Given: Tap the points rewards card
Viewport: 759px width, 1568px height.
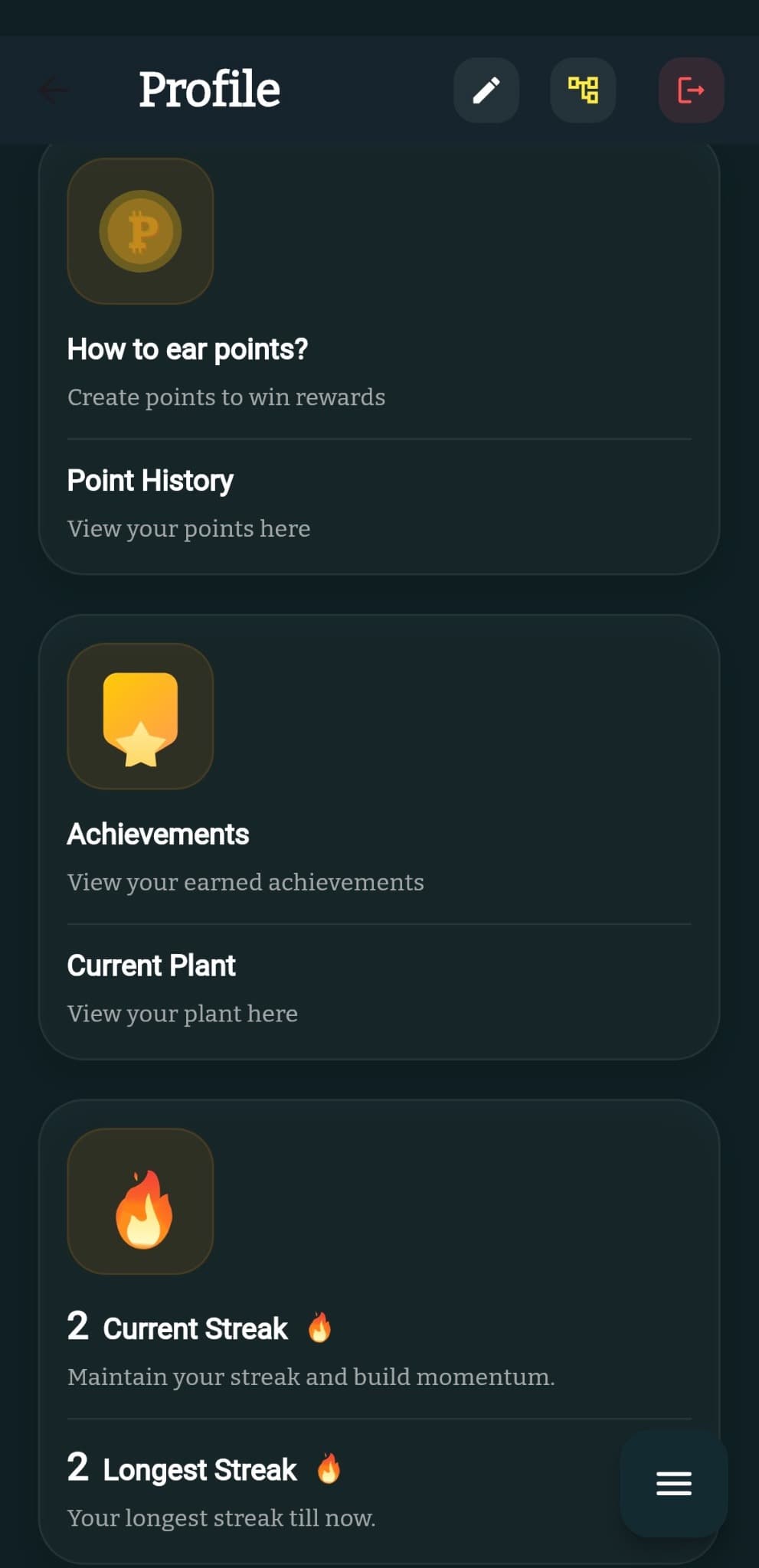Looking at the screenshot, I should (x=379, y=360).
